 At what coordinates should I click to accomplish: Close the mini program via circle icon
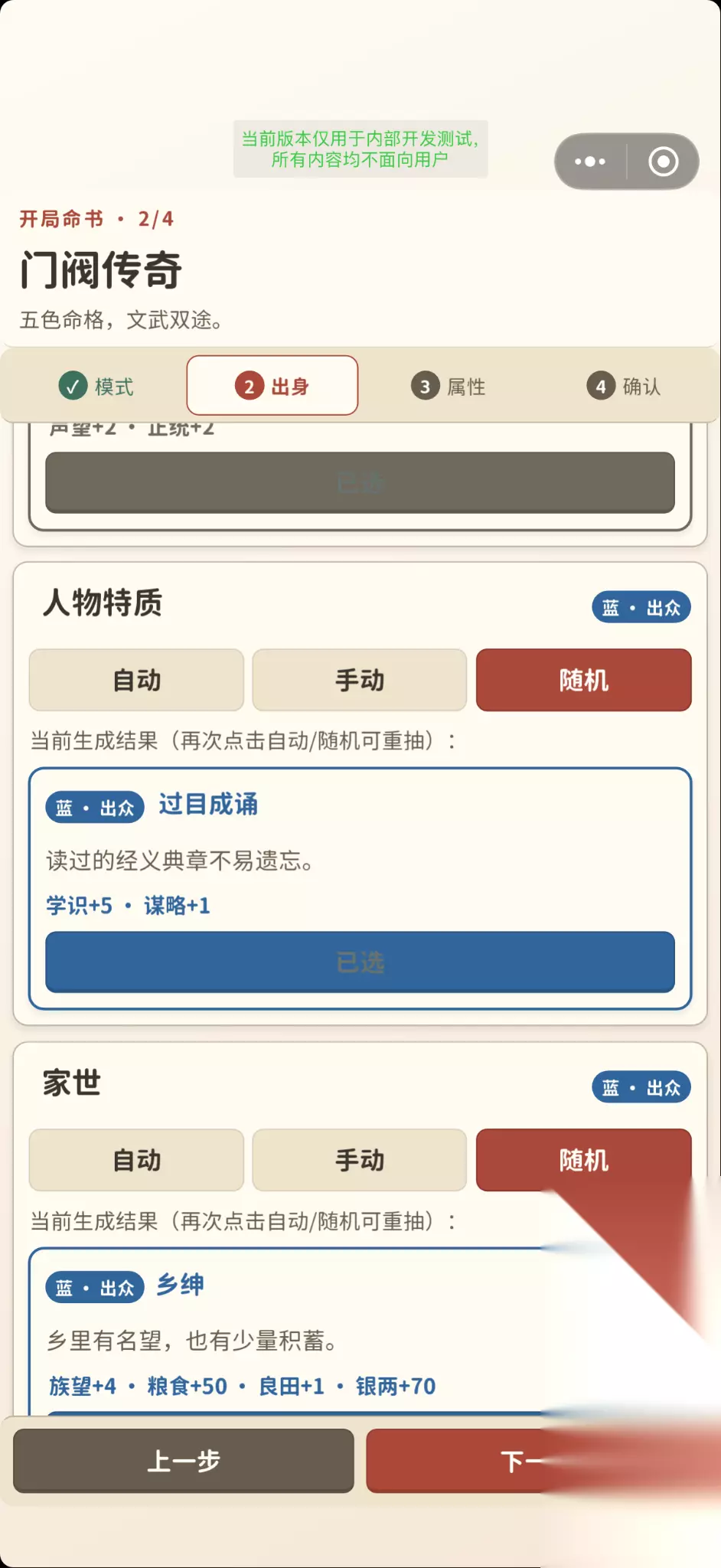[663, 162]
